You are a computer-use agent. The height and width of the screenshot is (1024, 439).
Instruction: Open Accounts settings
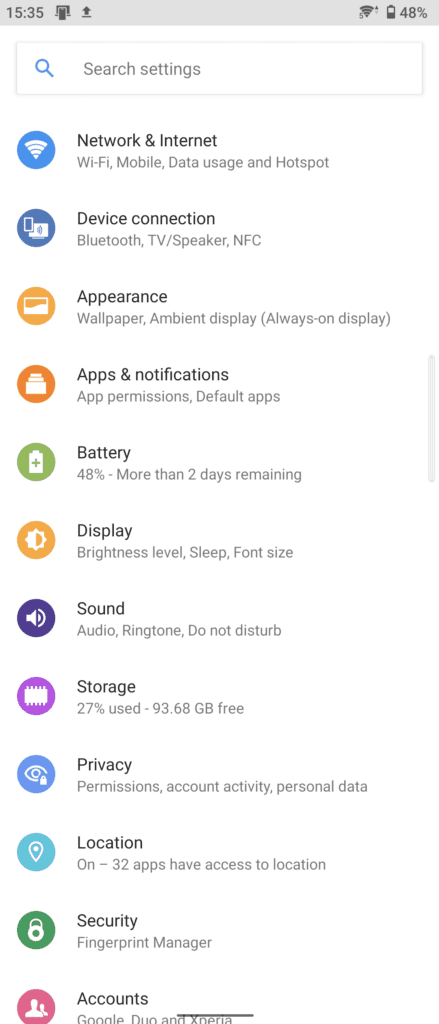click(220, 997)
